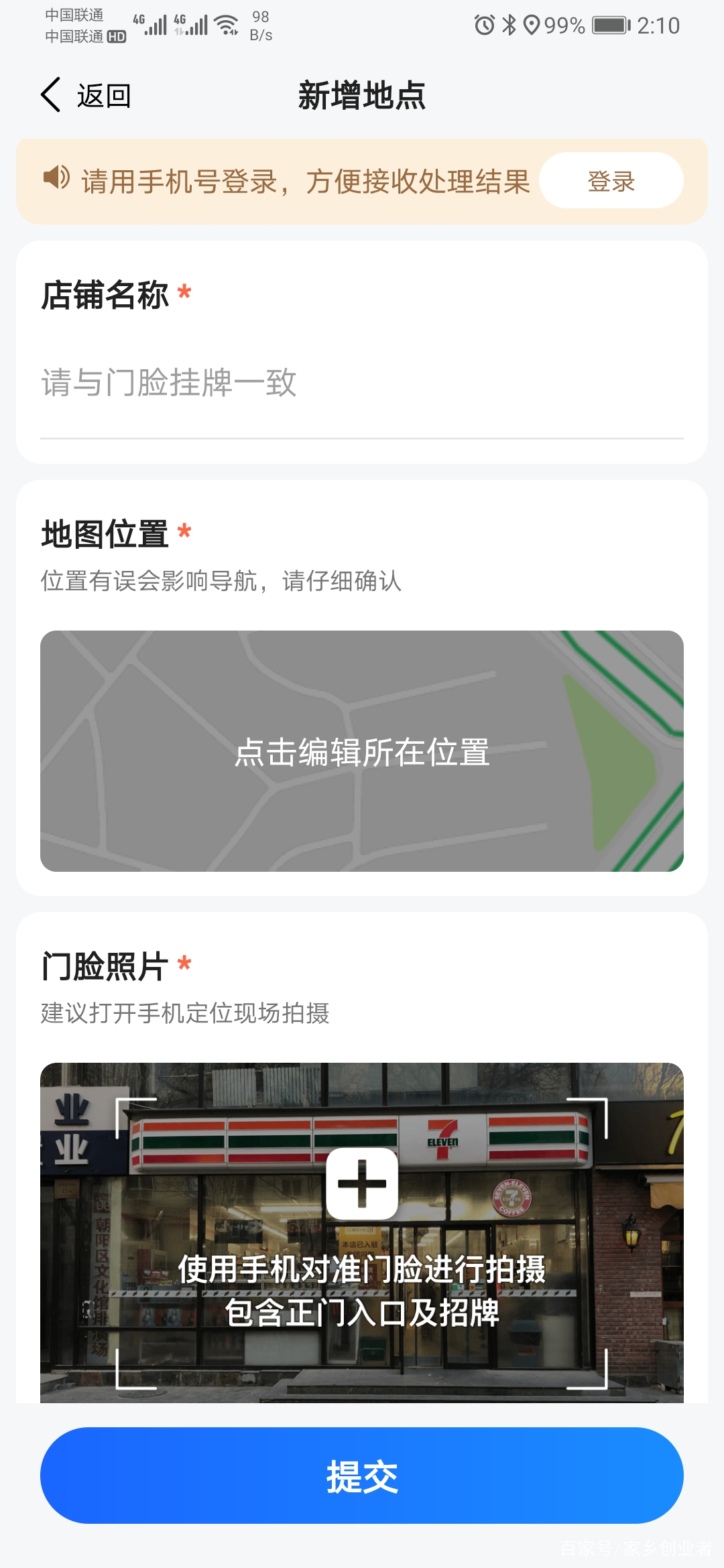Tap the Bluetooth icon in the status bar

pos(507,25)
